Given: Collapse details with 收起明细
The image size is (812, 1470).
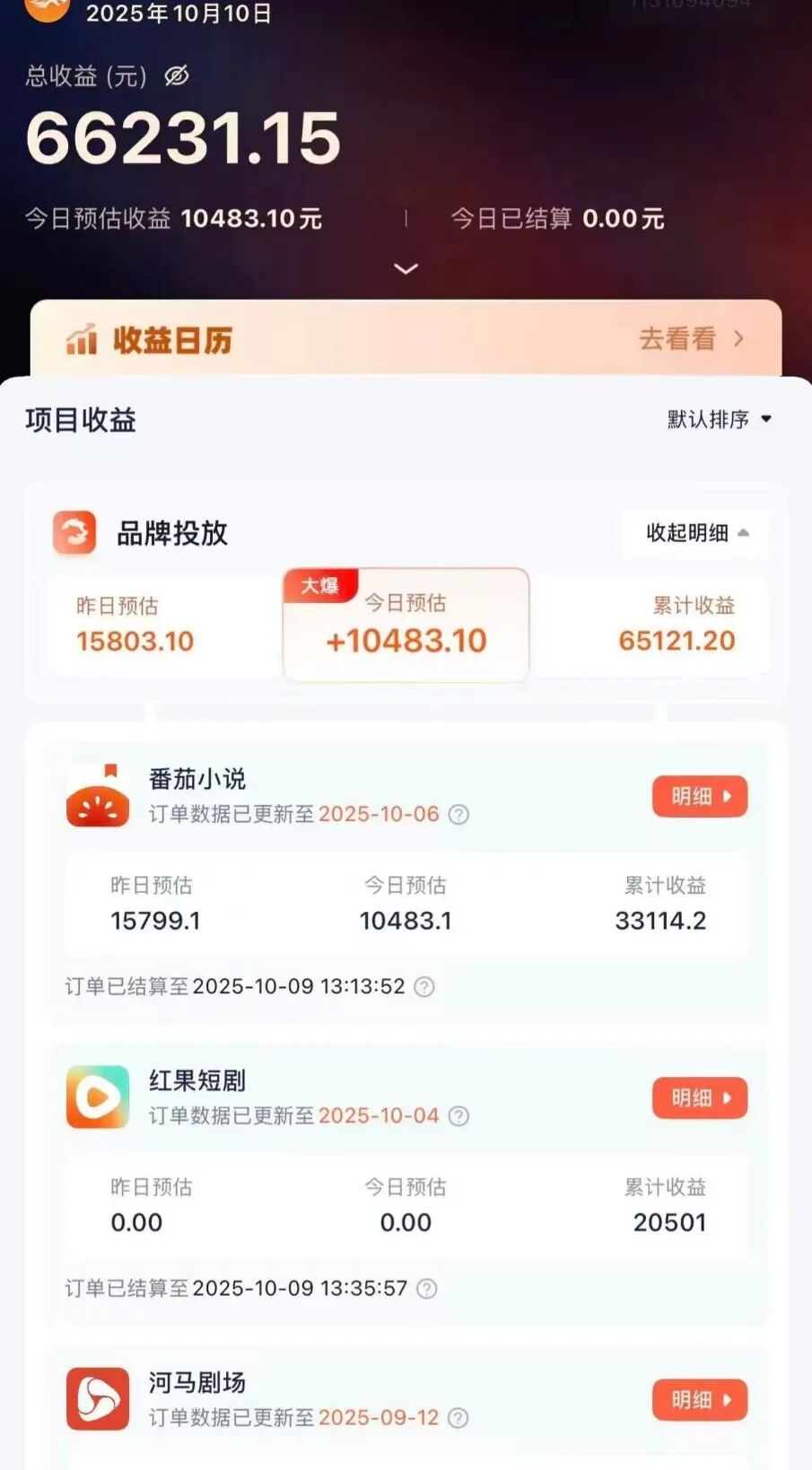Looking at the screenshot, I should [696, 533].
